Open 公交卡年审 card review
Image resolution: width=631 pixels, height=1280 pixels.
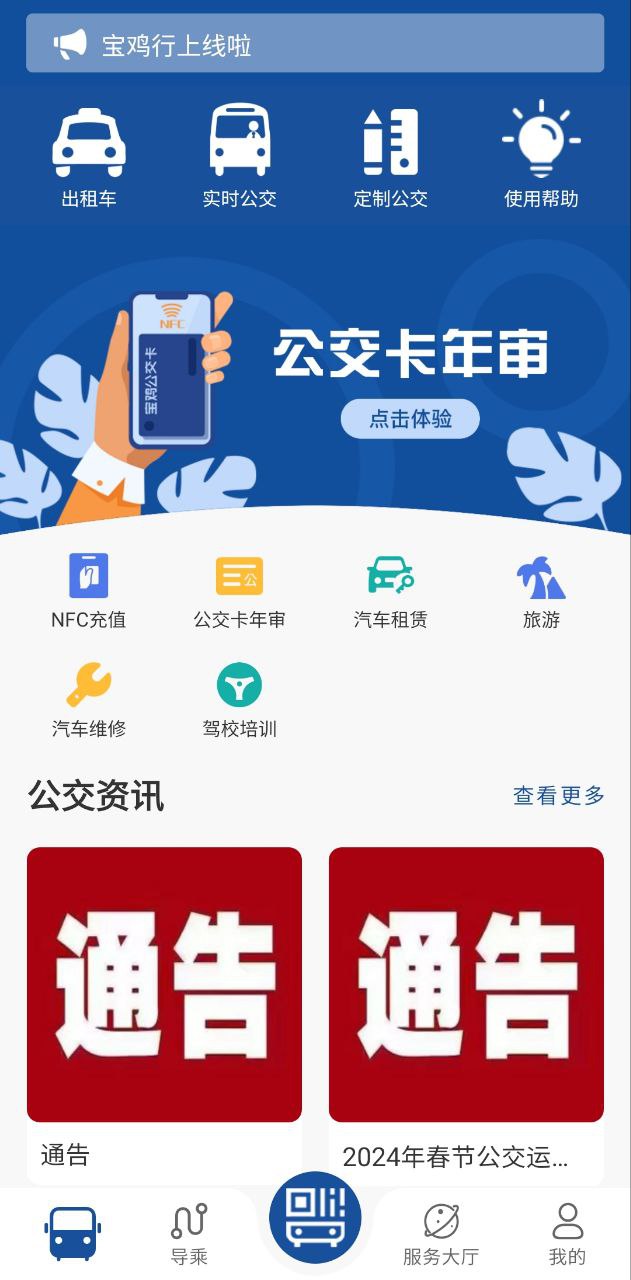[x=239, y=590]
